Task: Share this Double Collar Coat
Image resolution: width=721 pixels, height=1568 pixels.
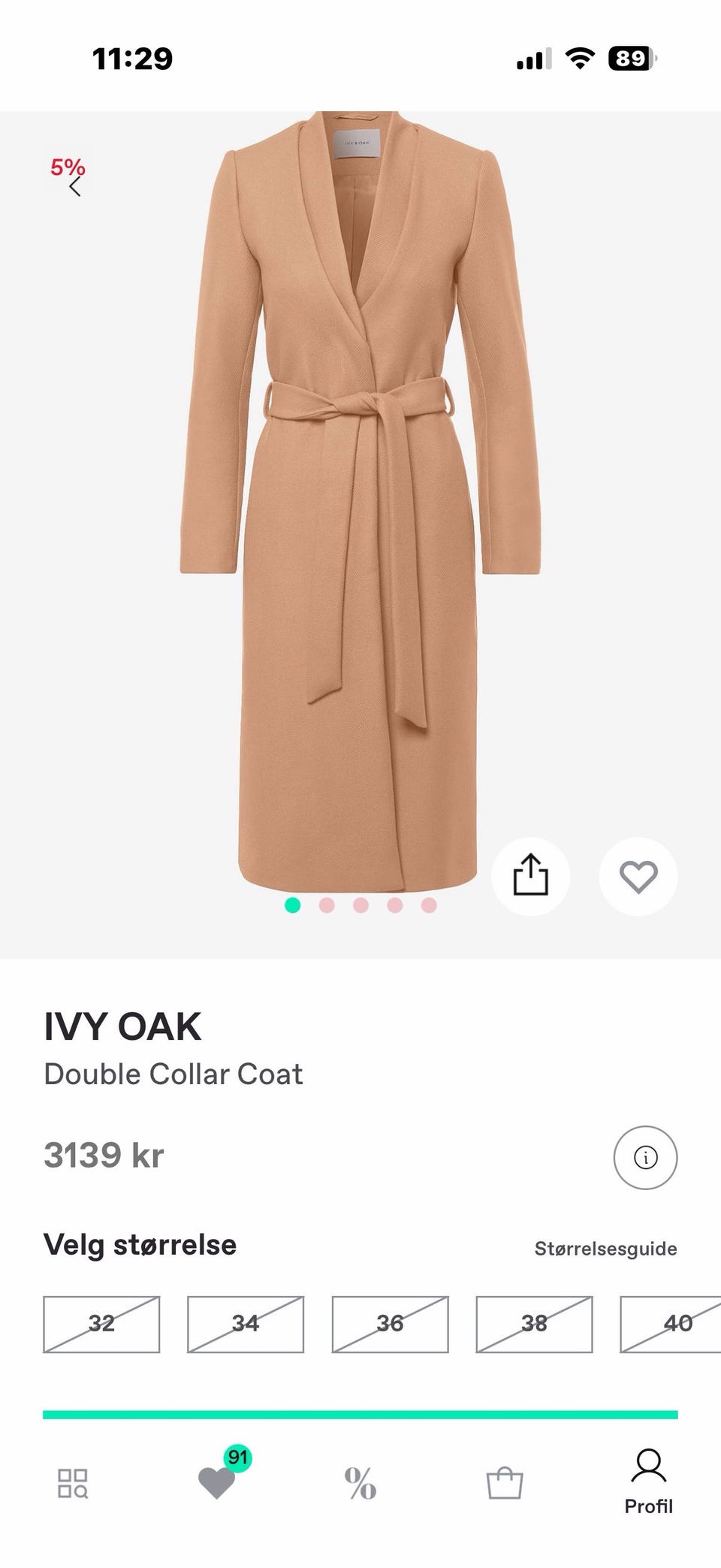Action: (530, 876)
